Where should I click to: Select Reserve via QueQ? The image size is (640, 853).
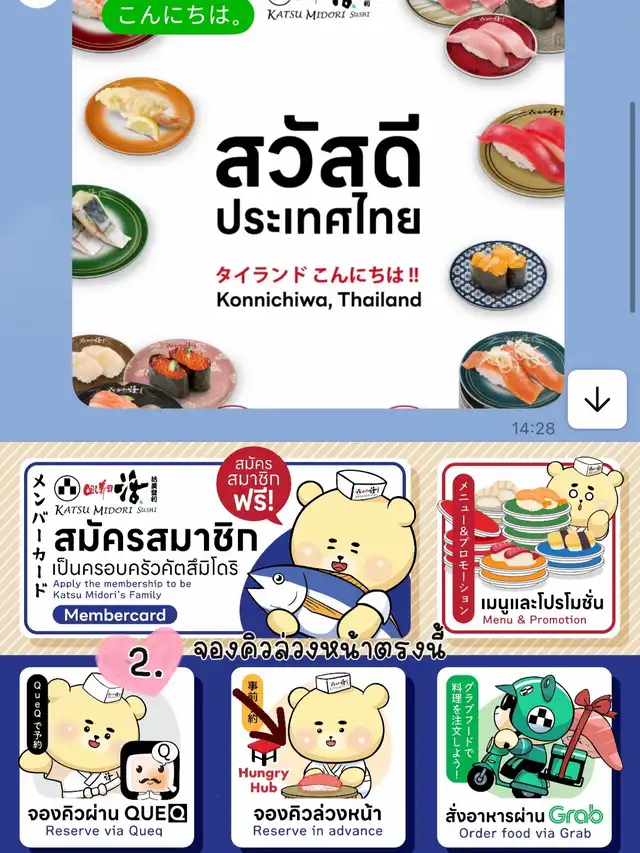[107, 757]
